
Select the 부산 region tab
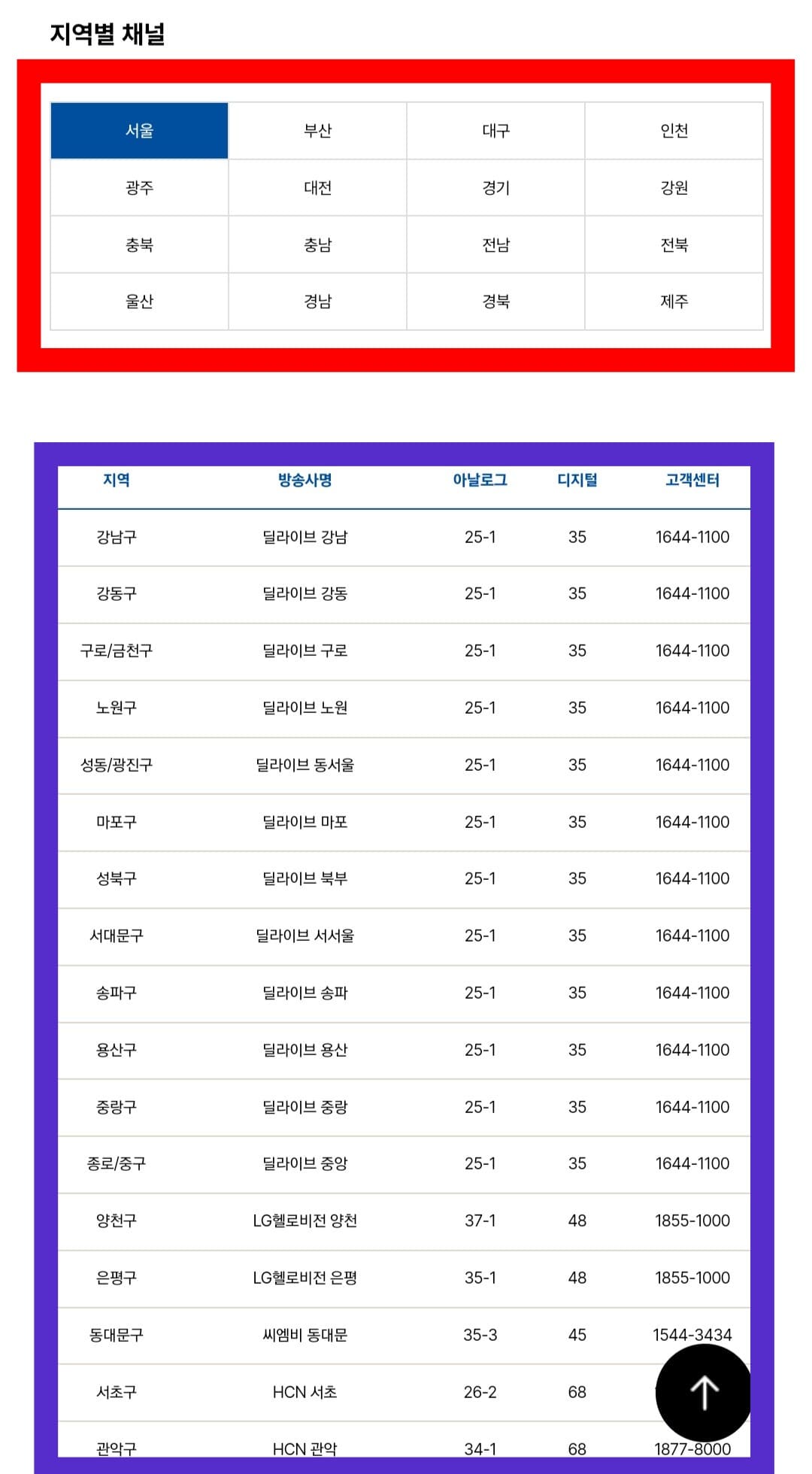[x=316, y=129]
